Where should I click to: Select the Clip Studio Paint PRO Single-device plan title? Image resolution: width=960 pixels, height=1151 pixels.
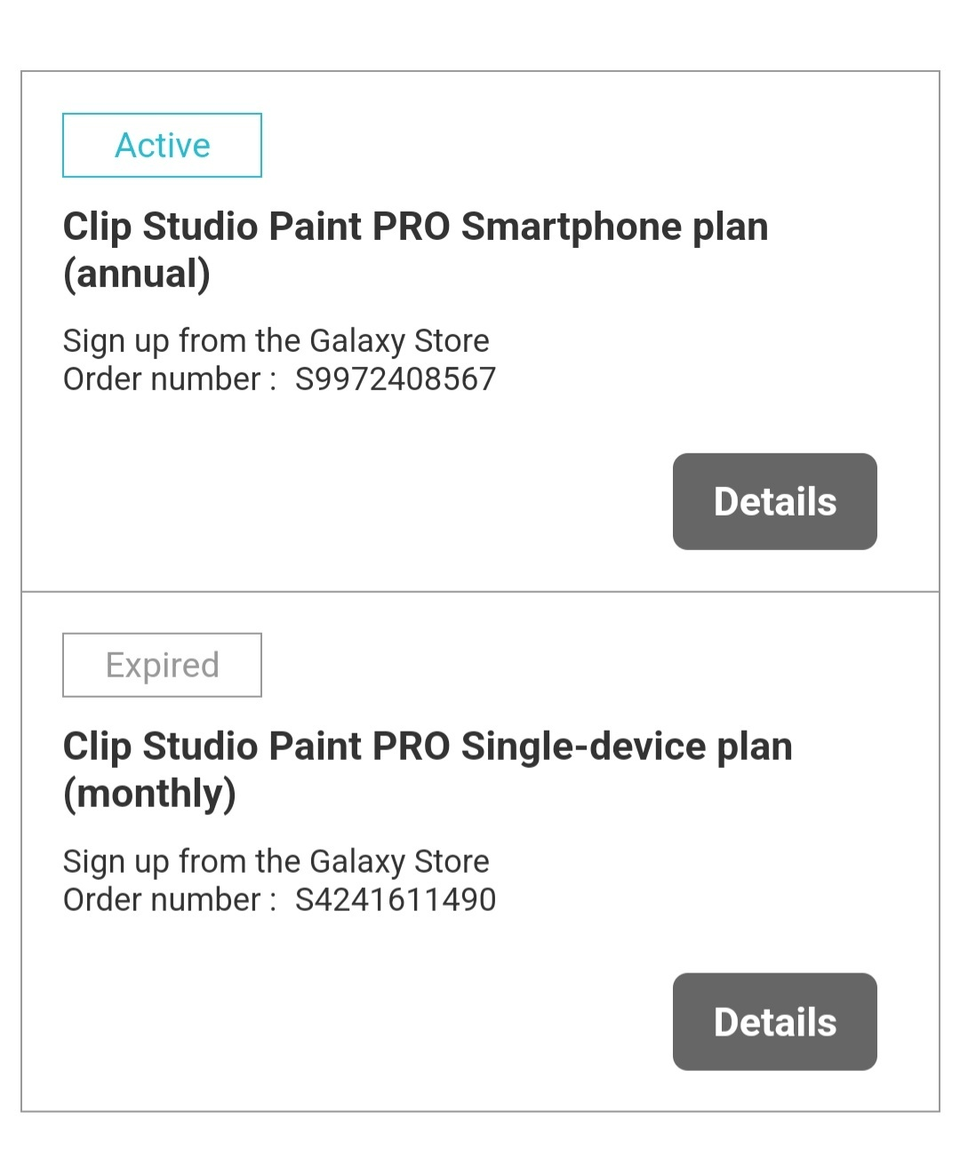click(428, 746)
